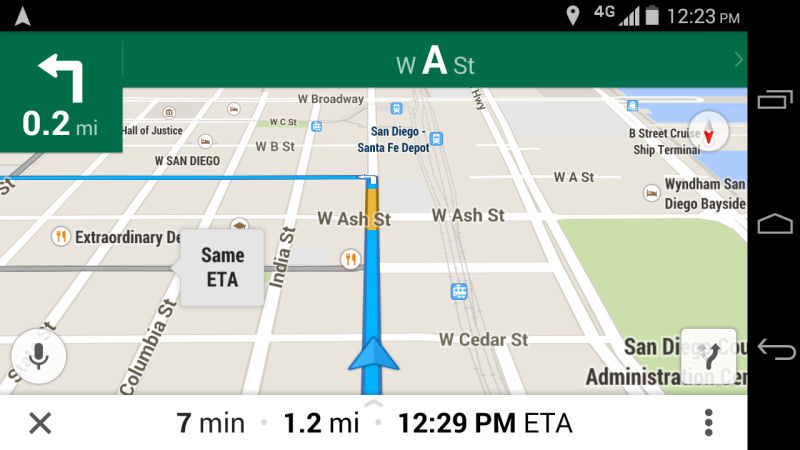Go back using the system back button

point(775,349)
